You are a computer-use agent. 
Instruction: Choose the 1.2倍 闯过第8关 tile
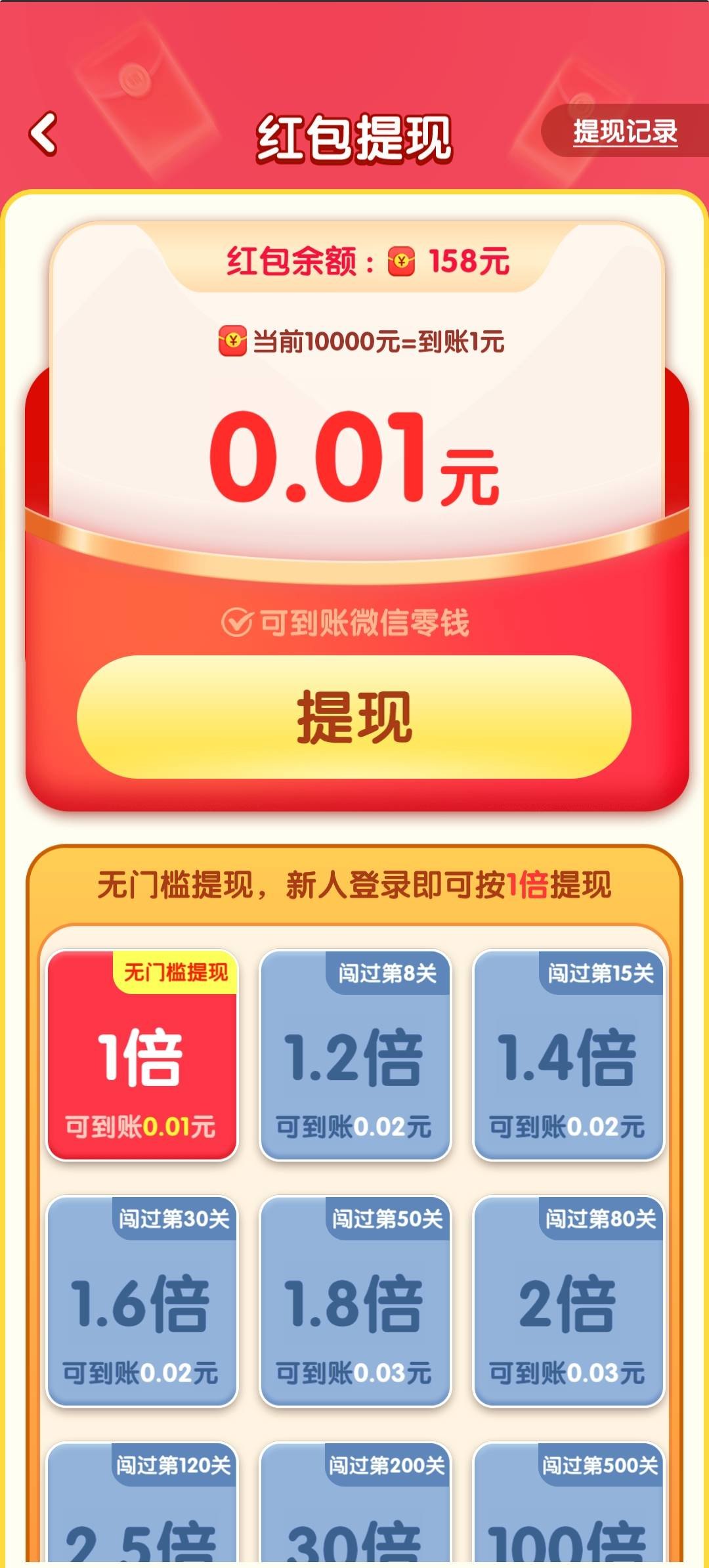[354, 1055]
